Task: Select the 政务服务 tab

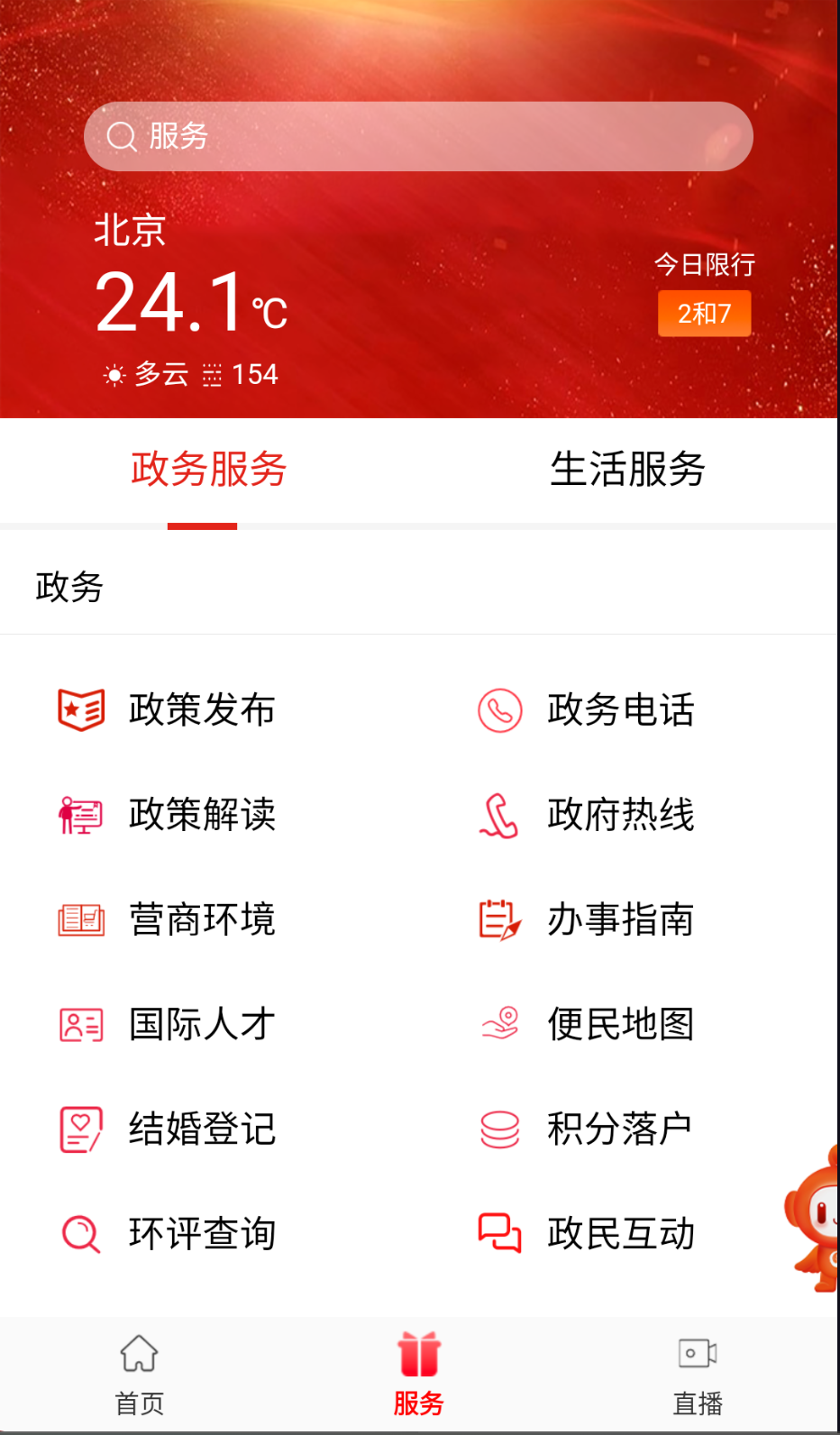Action: 209,470
